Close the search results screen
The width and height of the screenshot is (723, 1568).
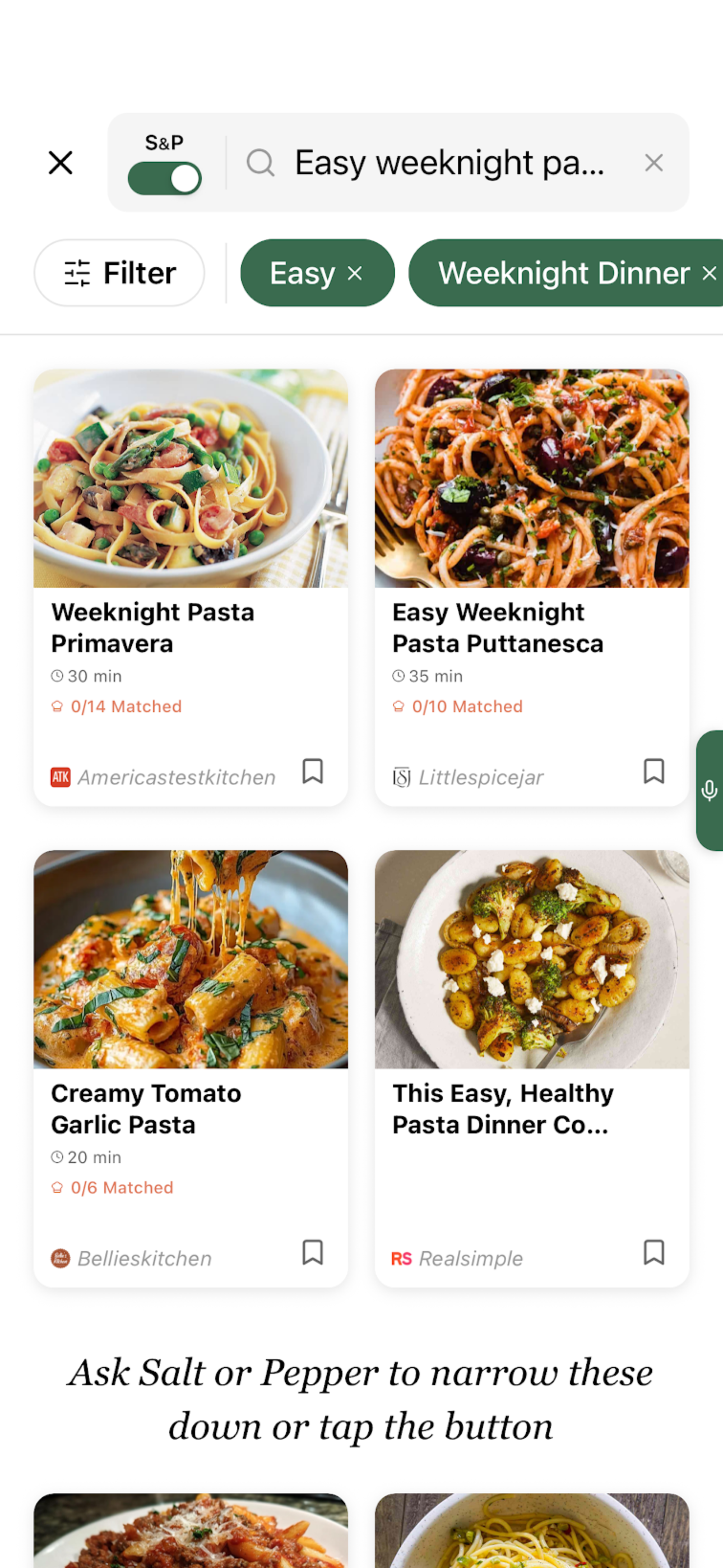click(61, 163)
